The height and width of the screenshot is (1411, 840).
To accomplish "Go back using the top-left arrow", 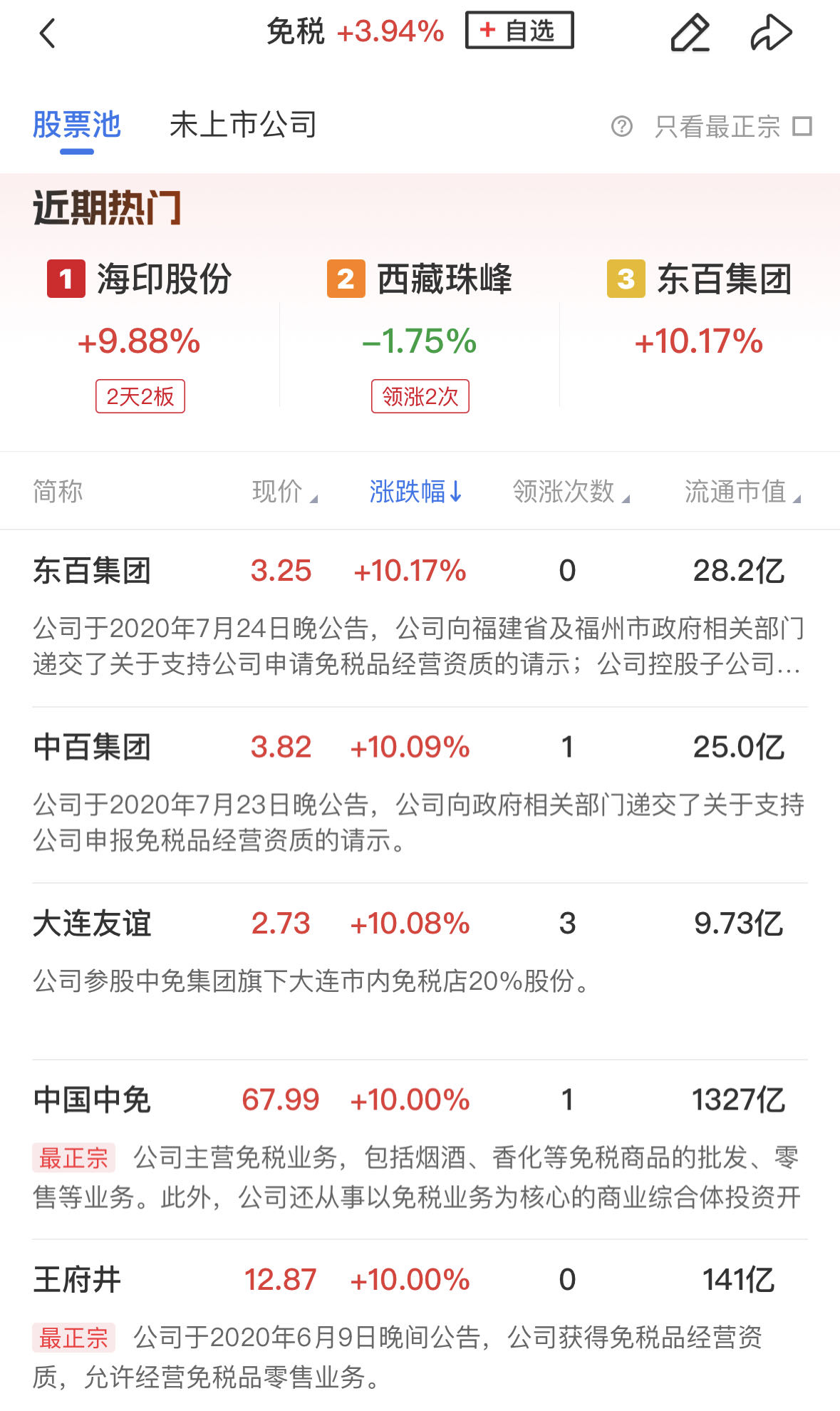I will click(x=48, y=33).
